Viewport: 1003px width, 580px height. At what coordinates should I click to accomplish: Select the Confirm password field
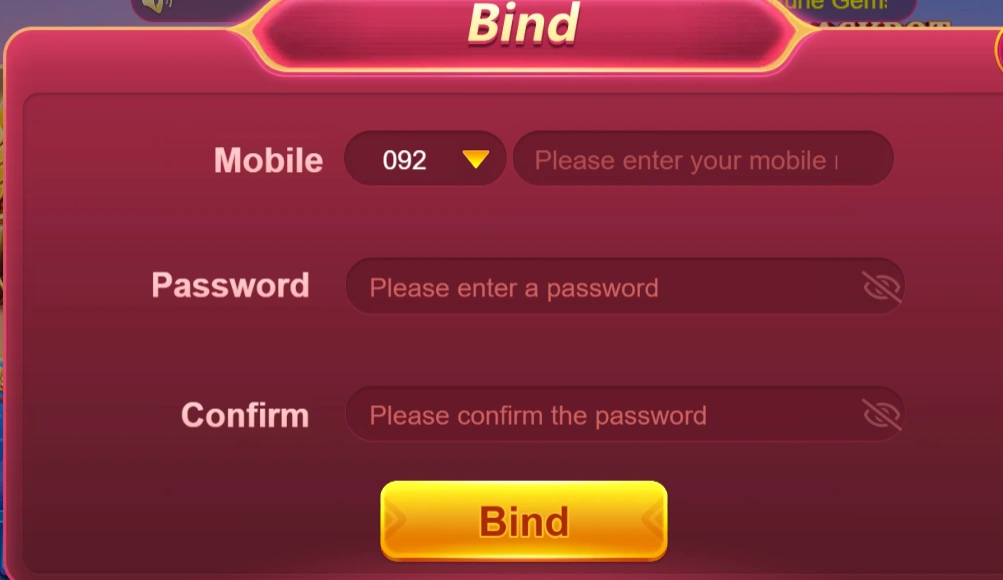coord(600,415)
